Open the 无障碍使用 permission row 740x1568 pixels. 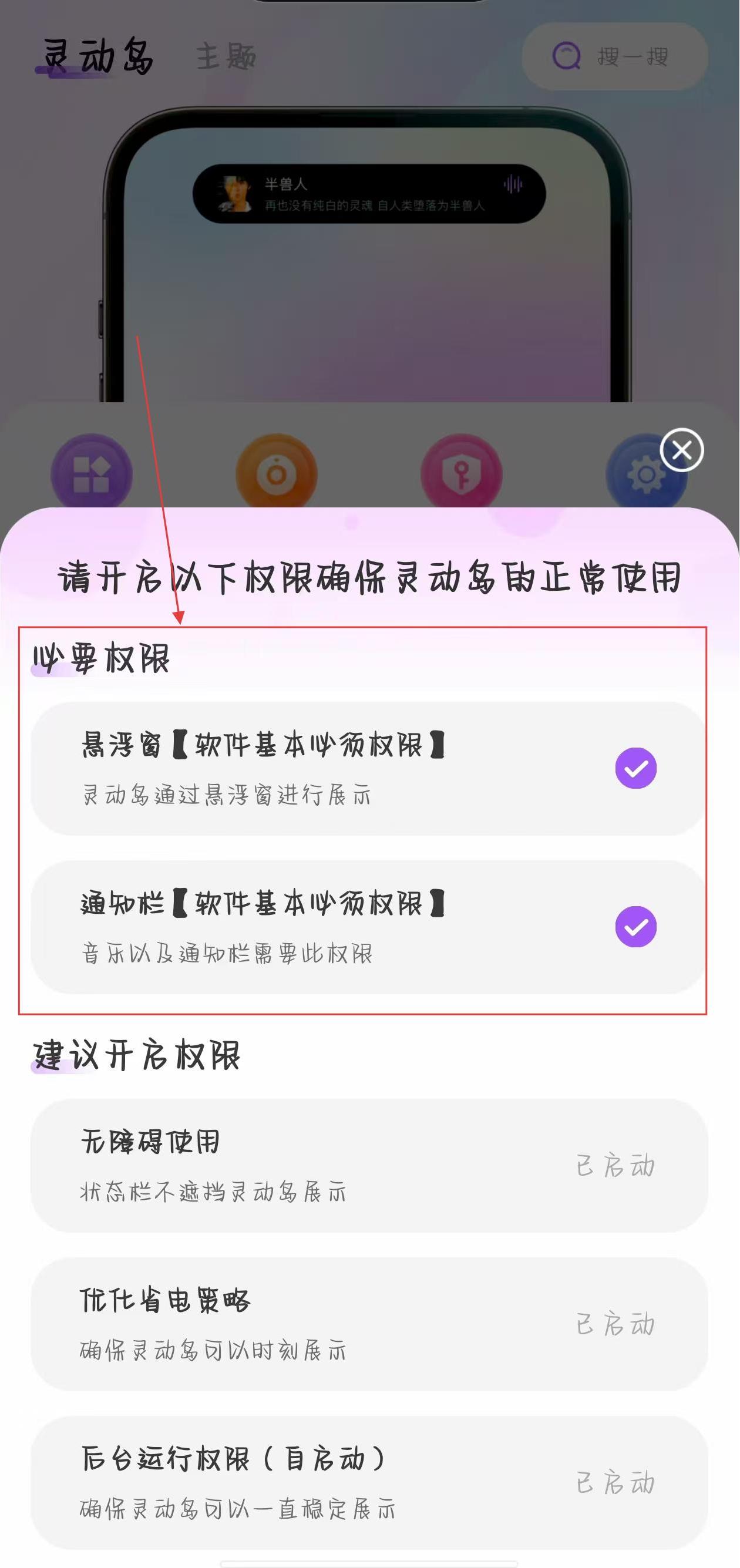[x=369, y=1165]
